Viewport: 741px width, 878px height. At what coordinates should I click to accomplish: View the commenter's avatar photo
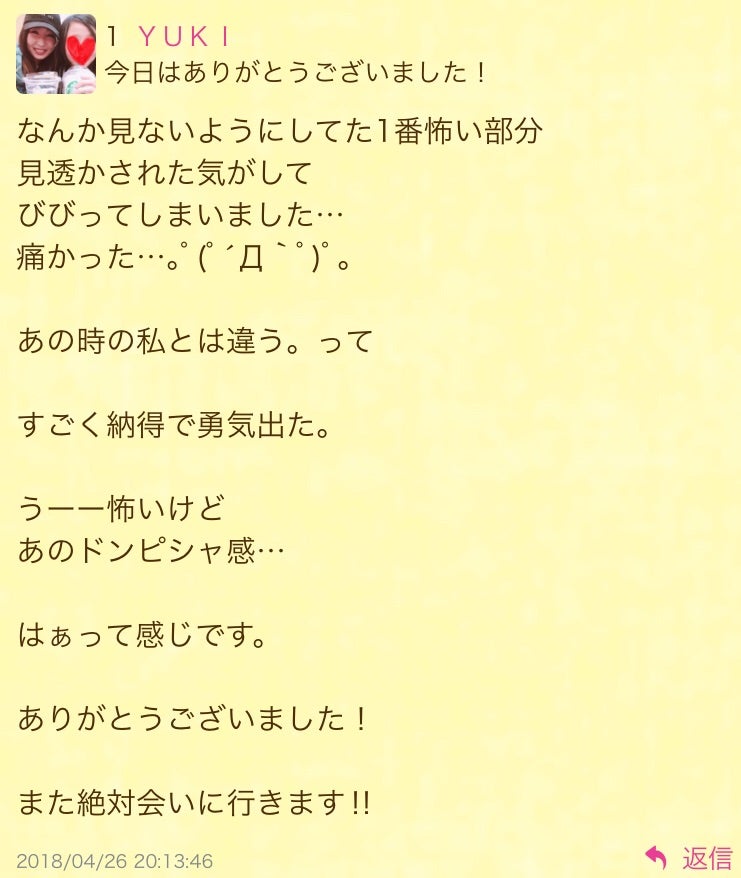(56, 54)
